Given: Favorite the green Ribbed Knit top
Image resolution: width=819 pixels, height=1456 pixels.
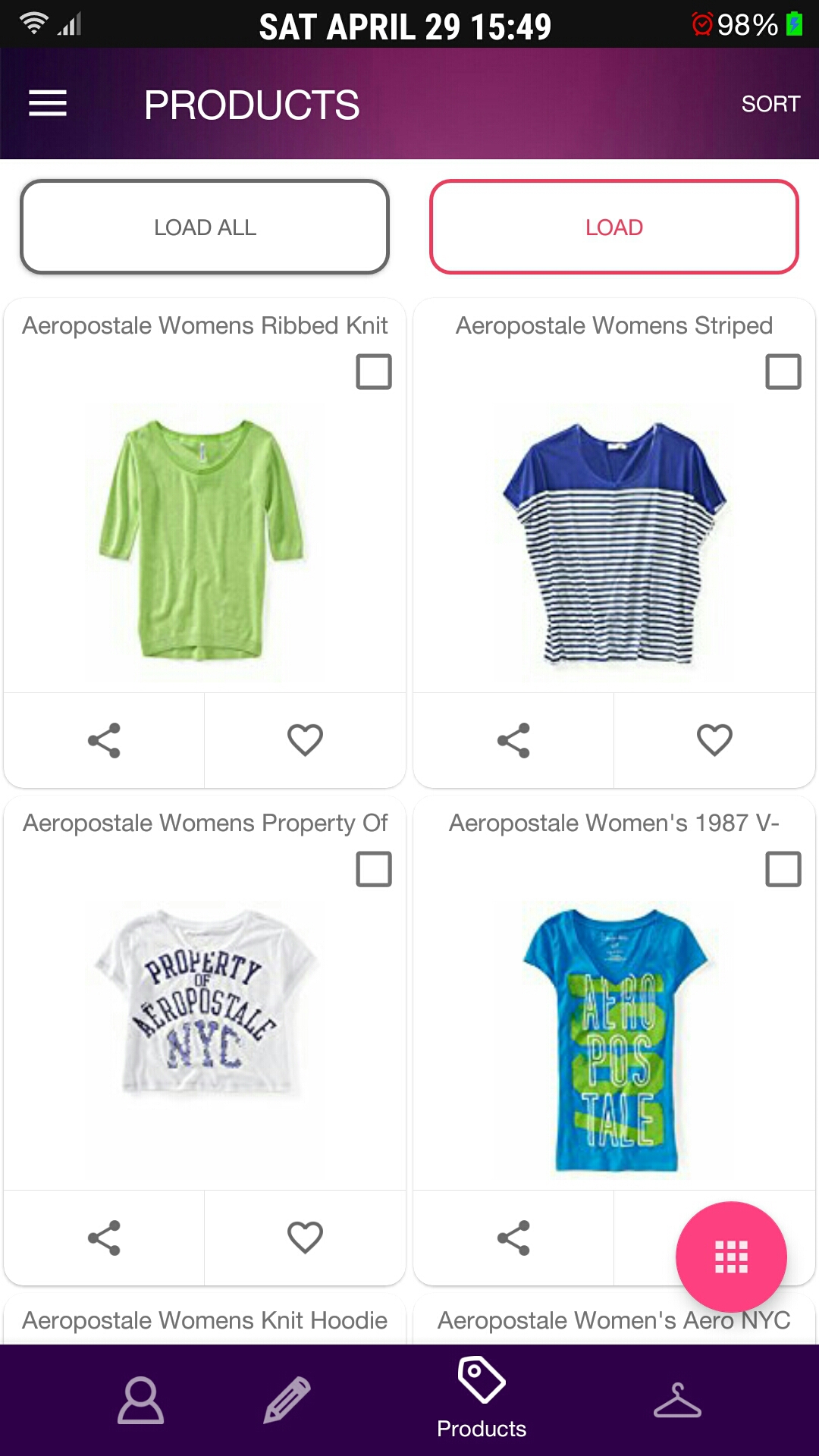Looking at the screenshot, I should tap(305, 741).
